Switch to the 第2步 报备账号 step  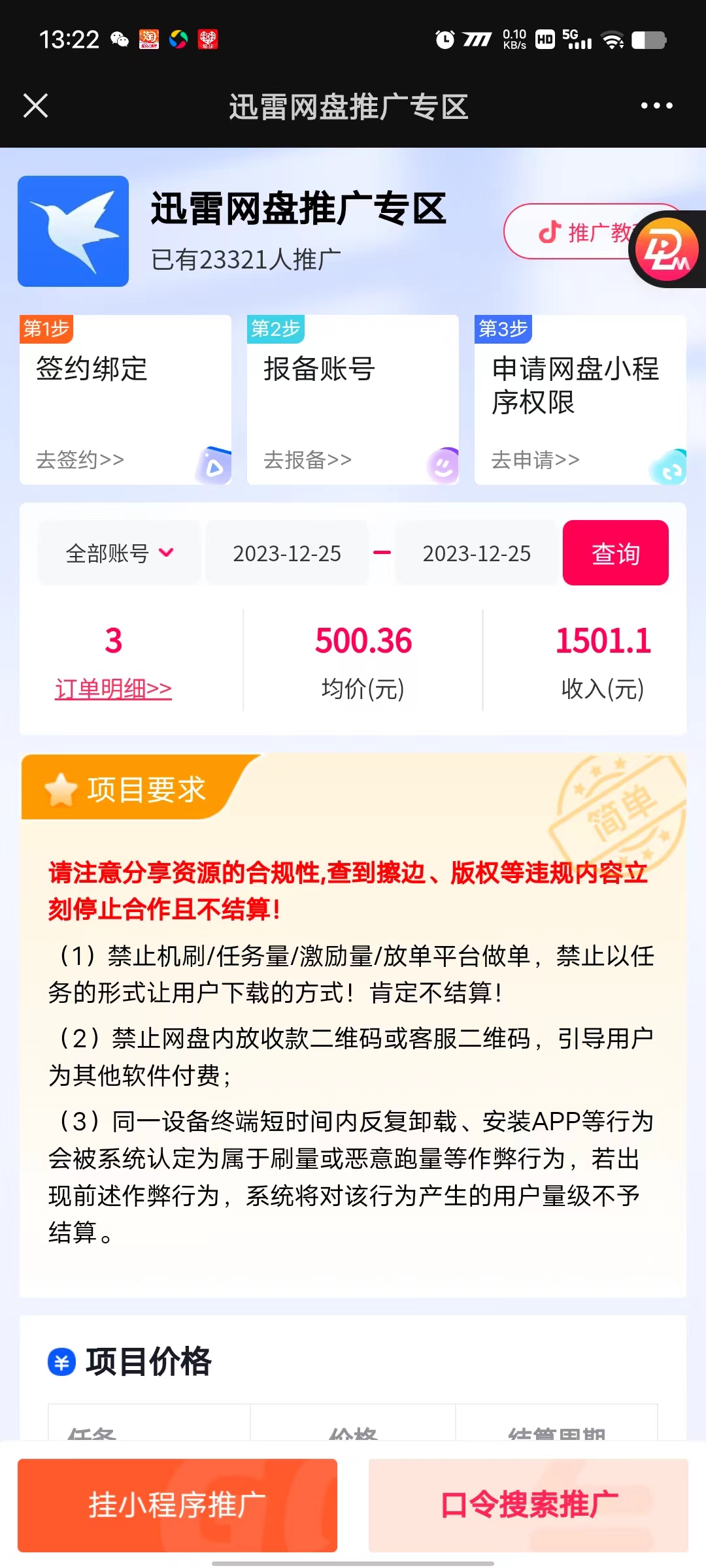tap(353, 392)
